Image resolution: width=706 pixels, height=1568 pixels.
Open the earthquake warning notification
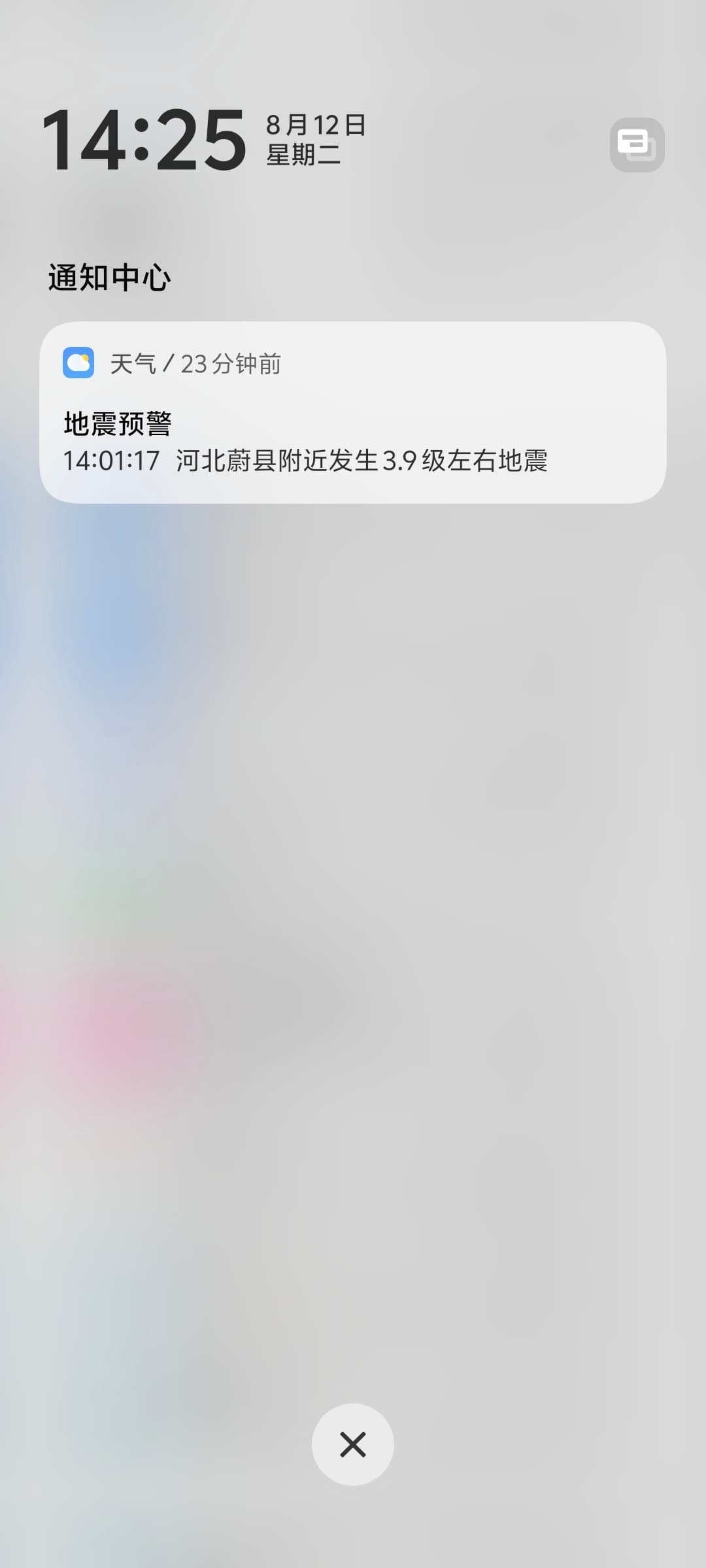353,425
